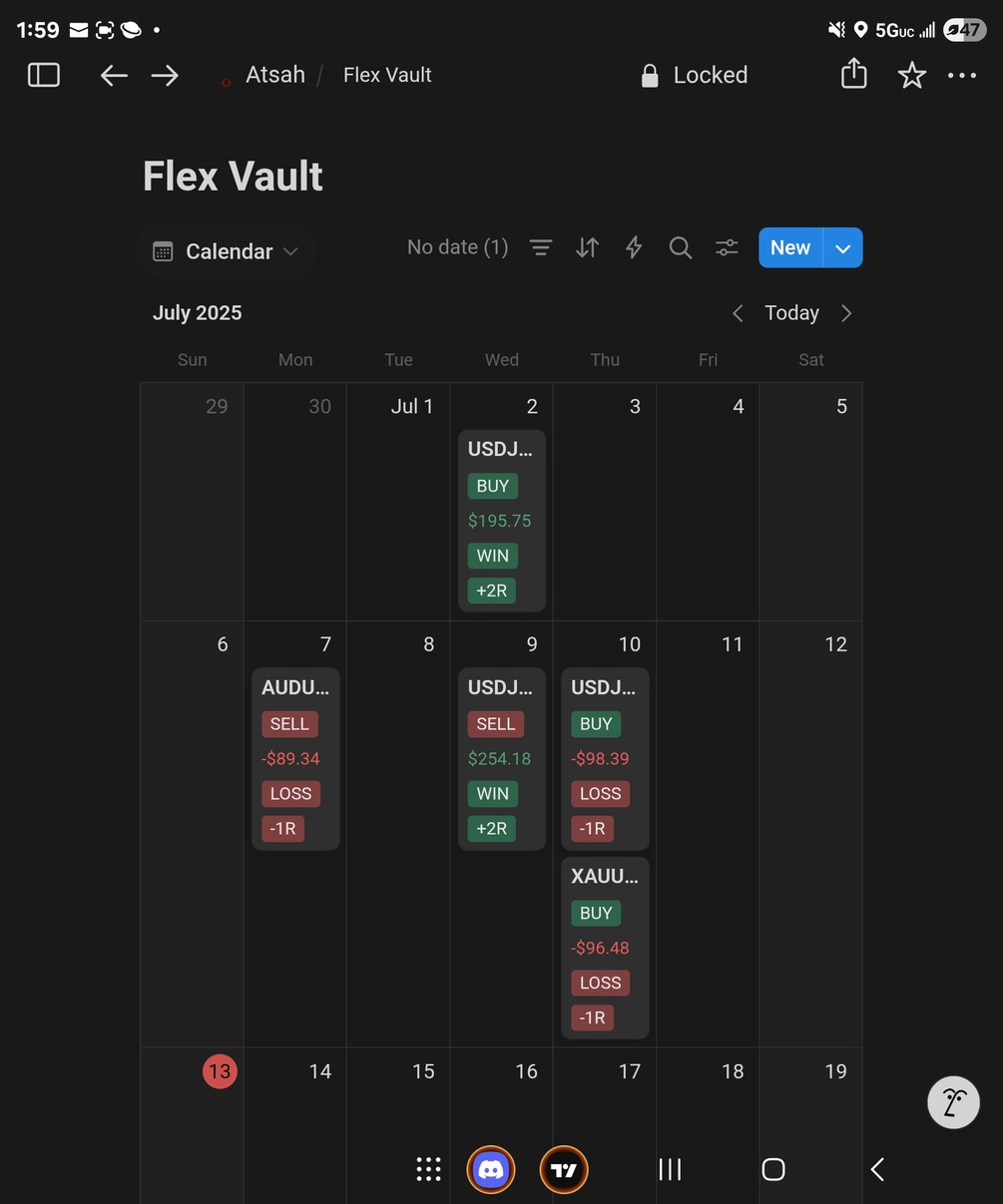1003x1204 pixels.
Task: Open the AUDU trade card on July 7
Action: [x=294, y=687]
